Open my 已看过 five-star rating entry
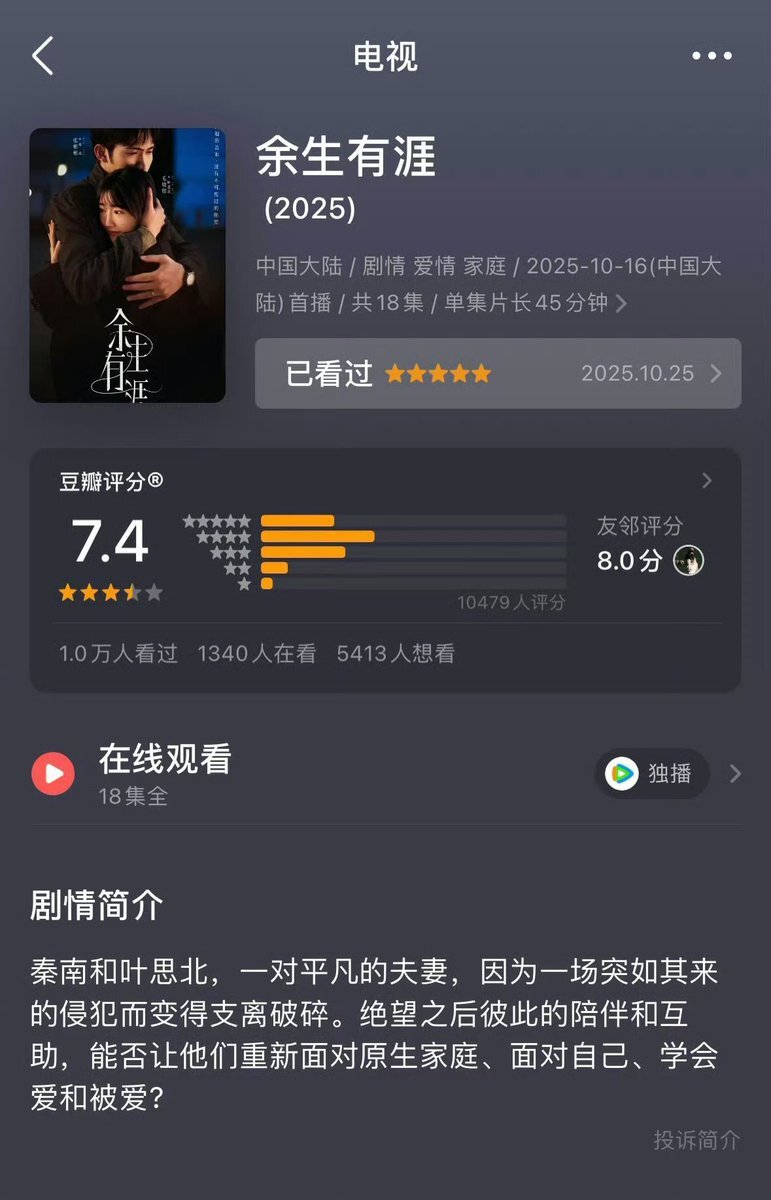The height and width of the screenshot is (1200, 771). (497, 374)
